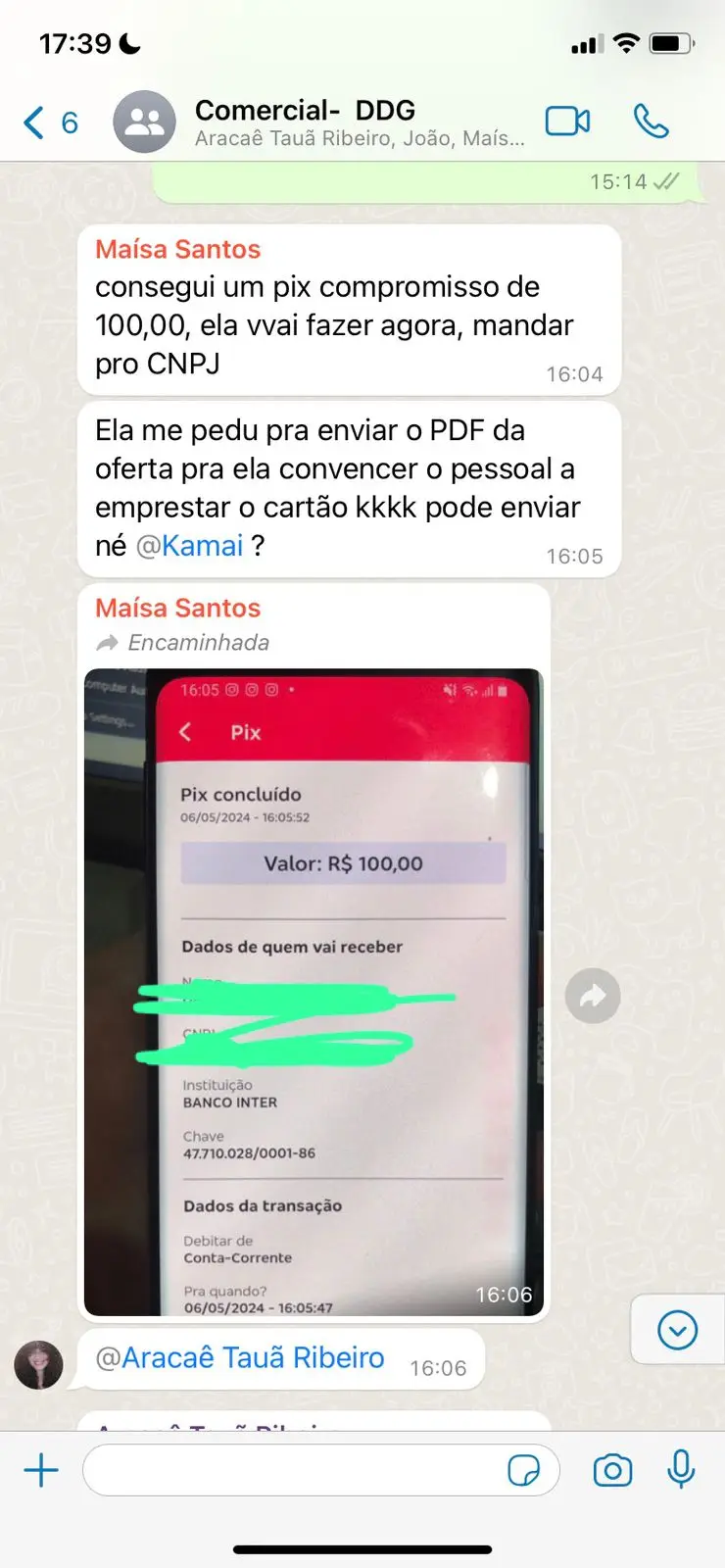Jump to the latest messages
This screenshot has height=1568, width=725.
677,1330
